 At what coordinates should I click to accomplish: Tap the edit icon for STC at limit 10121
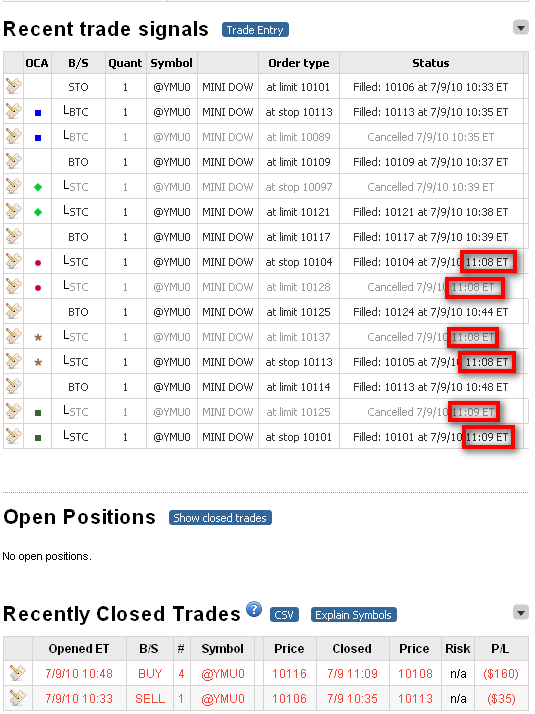tap(14, 211)
